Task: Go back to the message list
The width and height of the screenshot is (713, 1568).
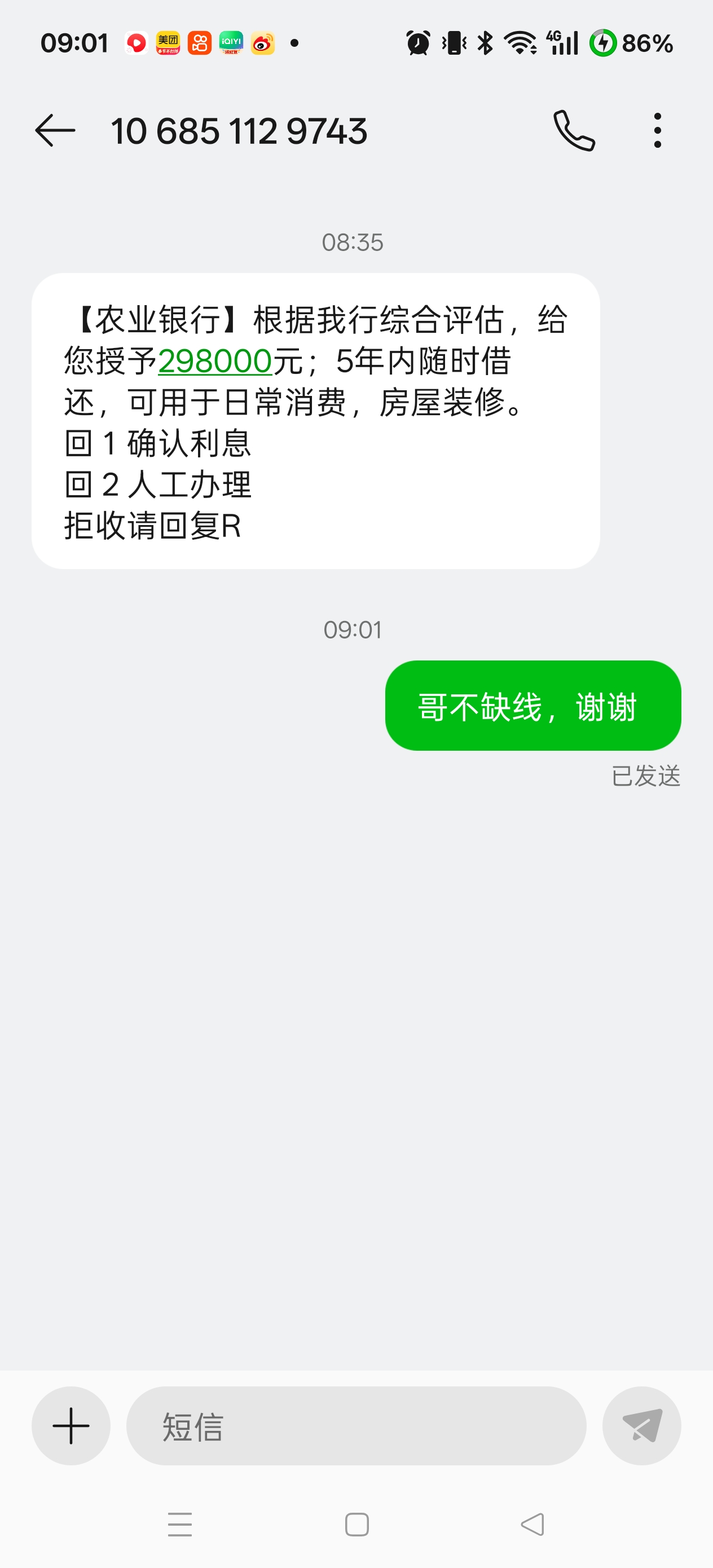Action: tap(55, 130)
